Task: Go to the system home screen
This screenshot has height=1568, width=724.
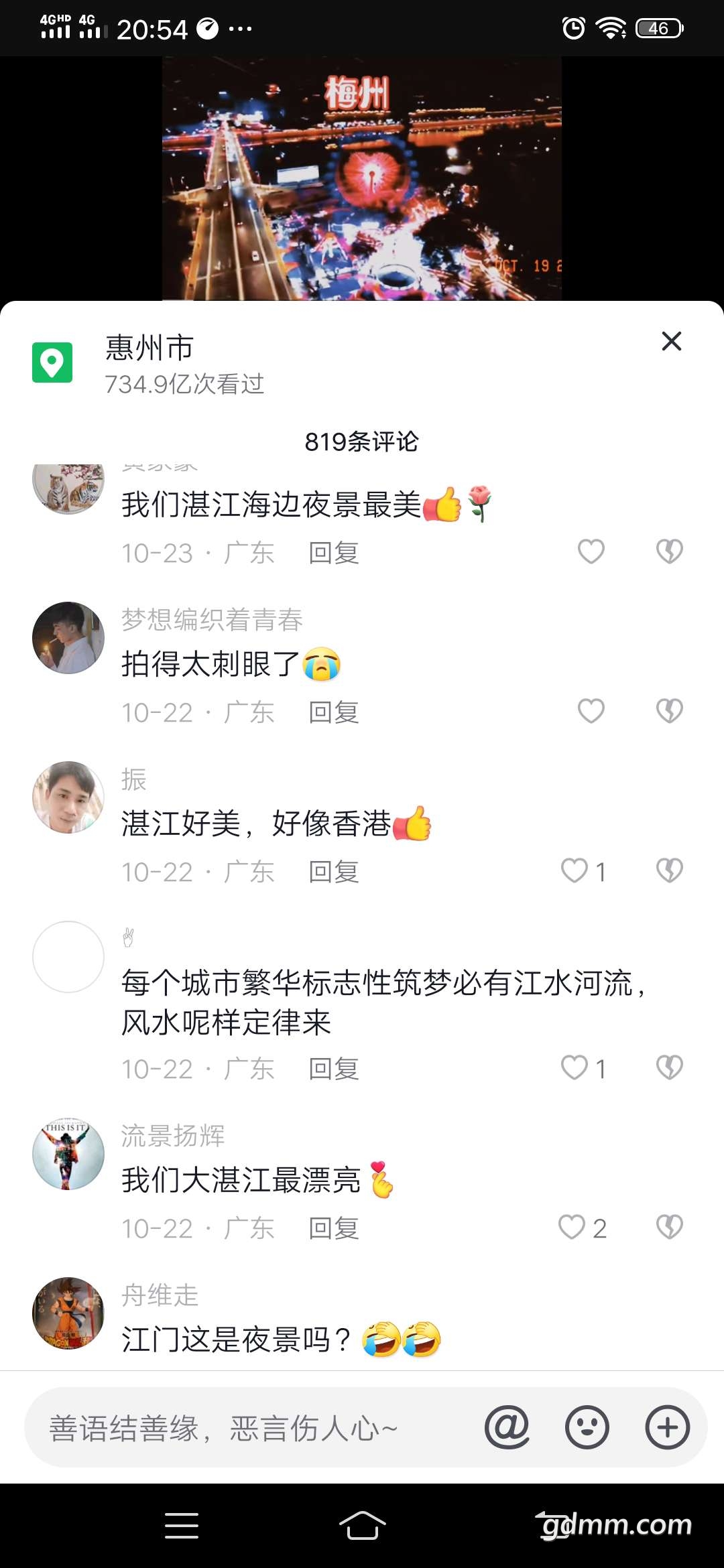Action: click(362, 1526)
